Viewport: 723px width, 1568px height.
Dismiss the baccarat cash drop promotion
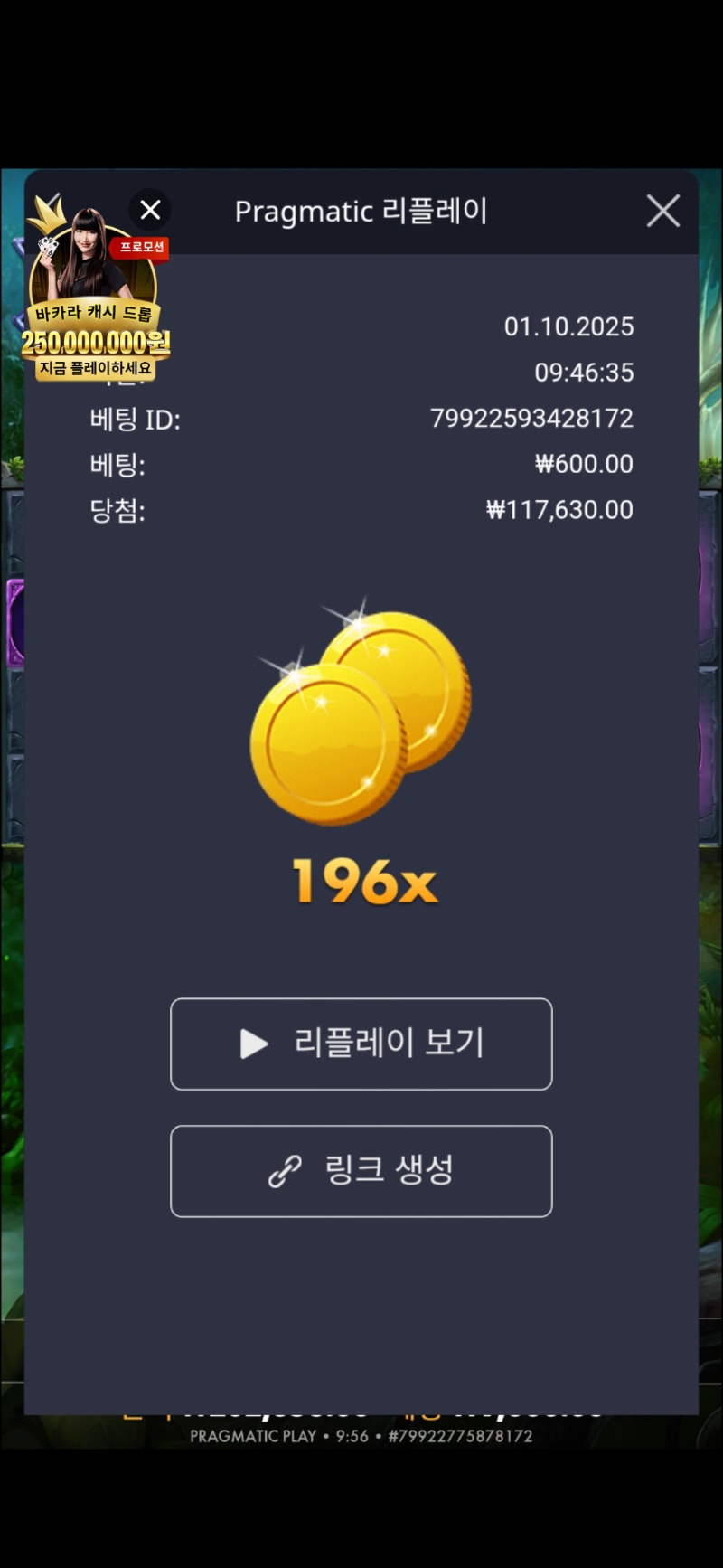click(x=150, y=210)
